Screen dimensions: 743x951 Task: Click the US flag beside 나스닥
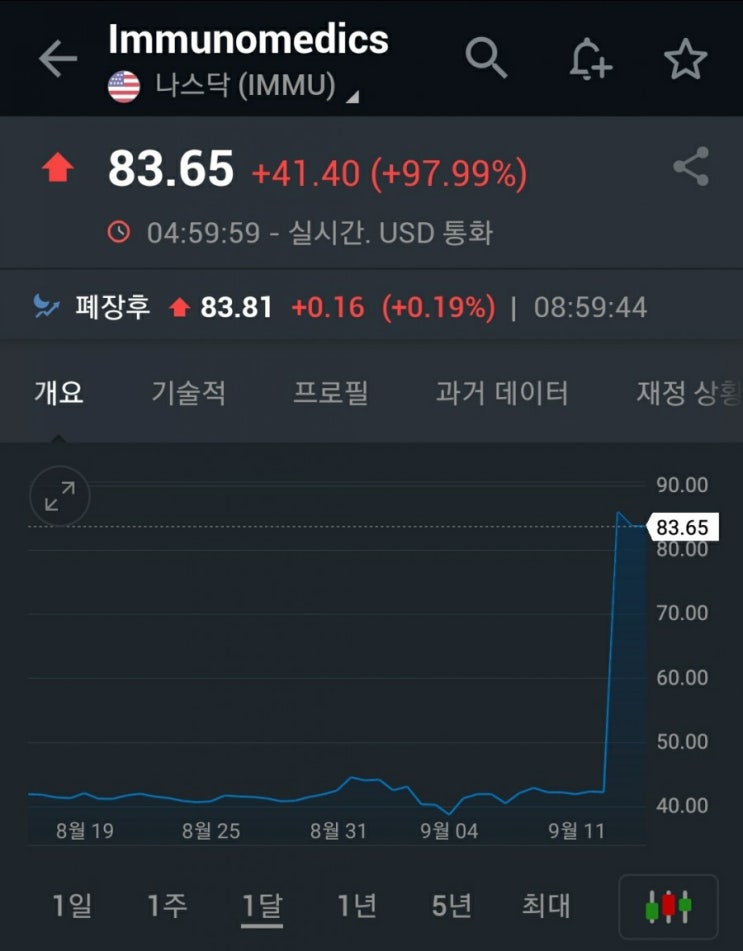click(122, 87)
